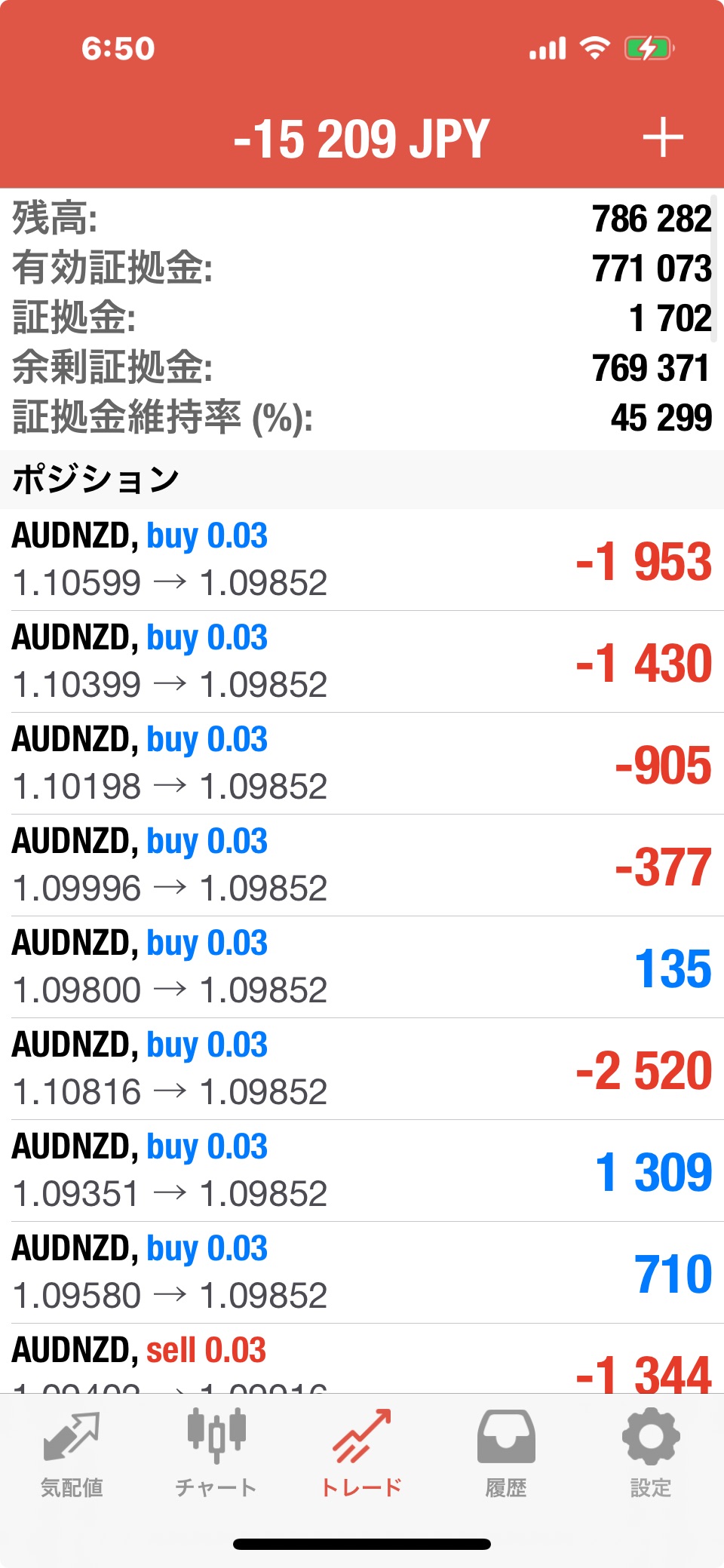The image size is (724, 1568).
Task: Open the チャート chart tab
Action: (216, 1453)
